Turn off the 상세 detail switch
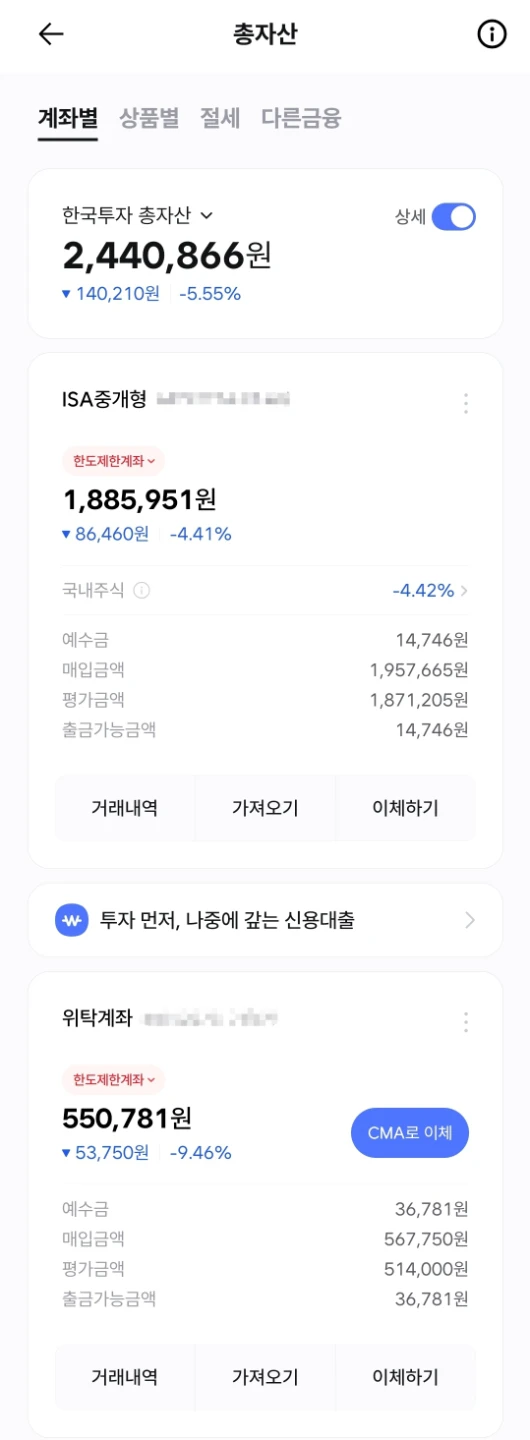 tap(453, 216)
